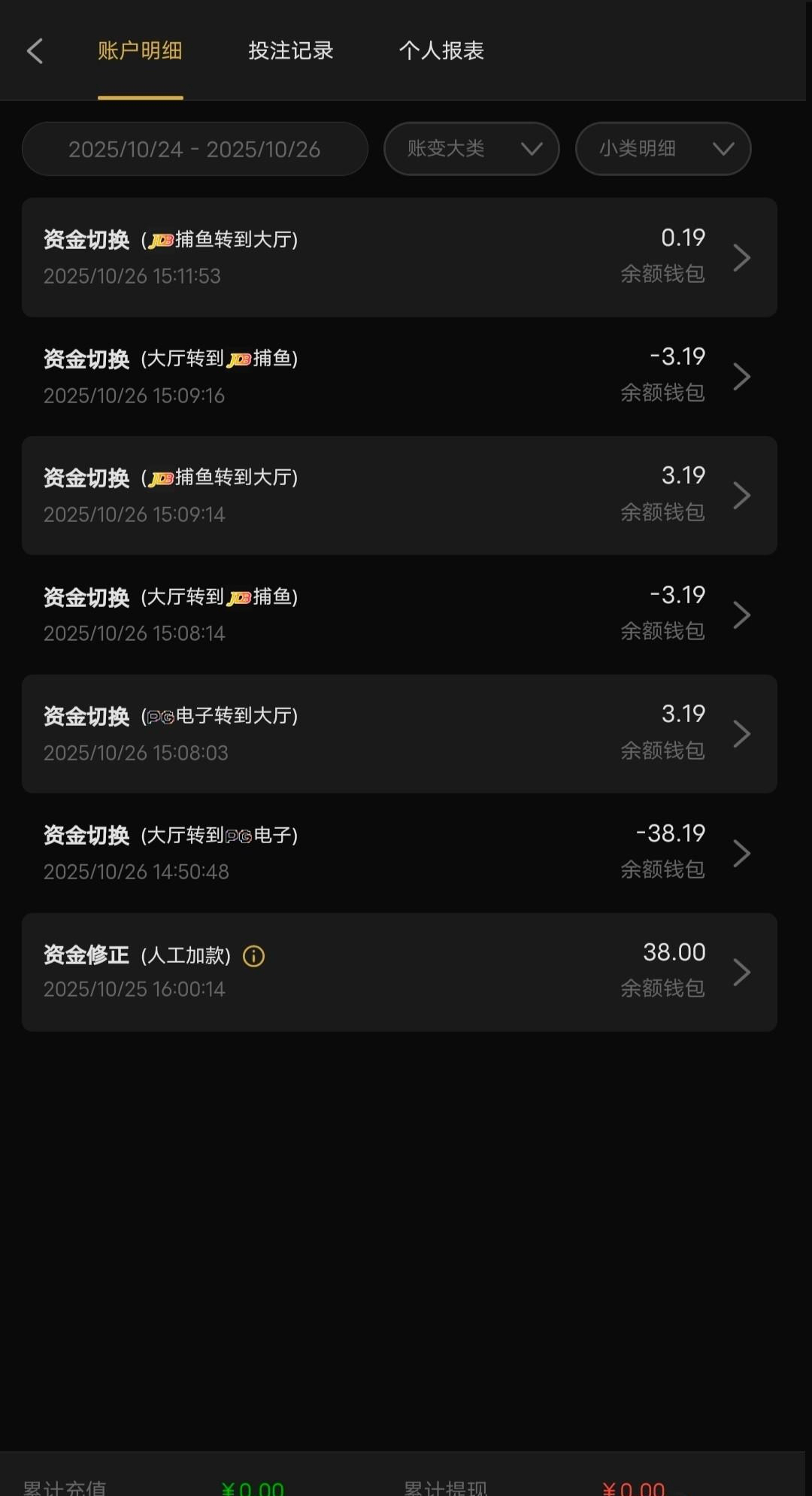Open the -3.19 transfer record at 15:09:16

398,376
